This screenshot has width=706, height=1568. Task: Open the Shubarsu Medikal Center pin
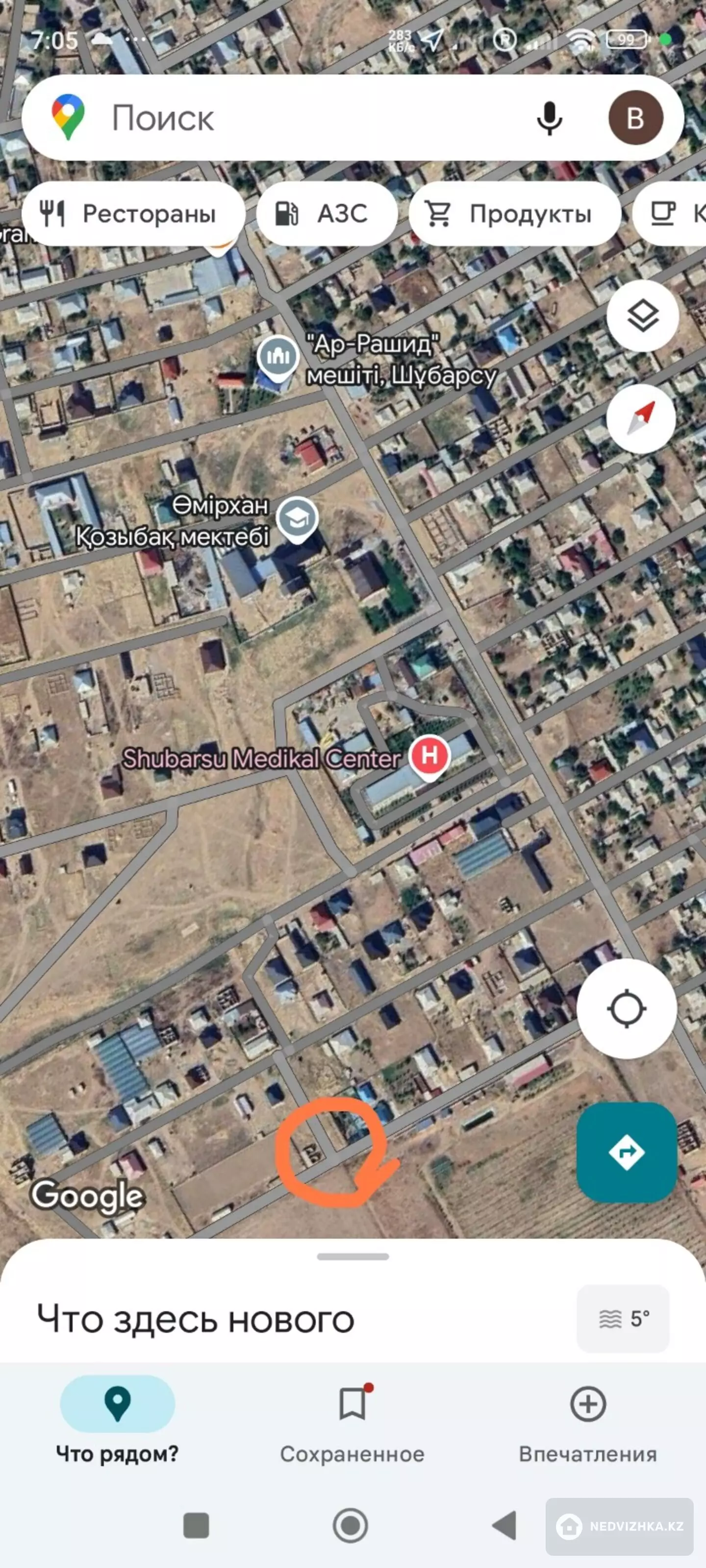coord(429,757)
